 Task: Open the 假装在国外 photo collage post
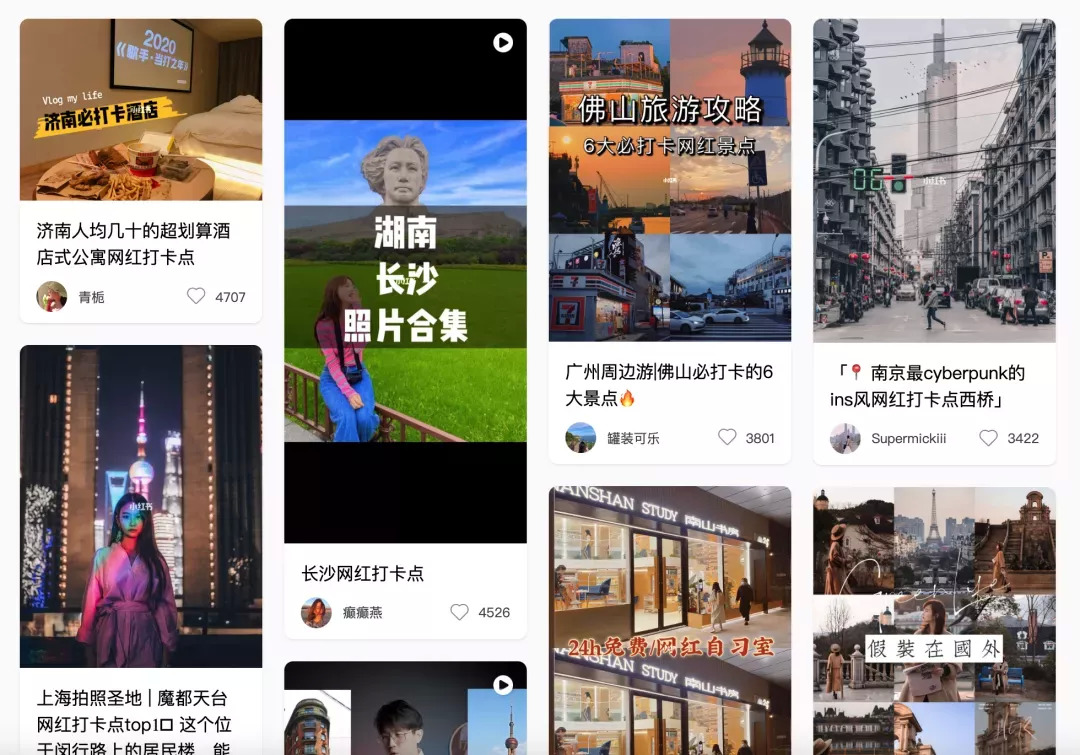[x=934, y=620]
